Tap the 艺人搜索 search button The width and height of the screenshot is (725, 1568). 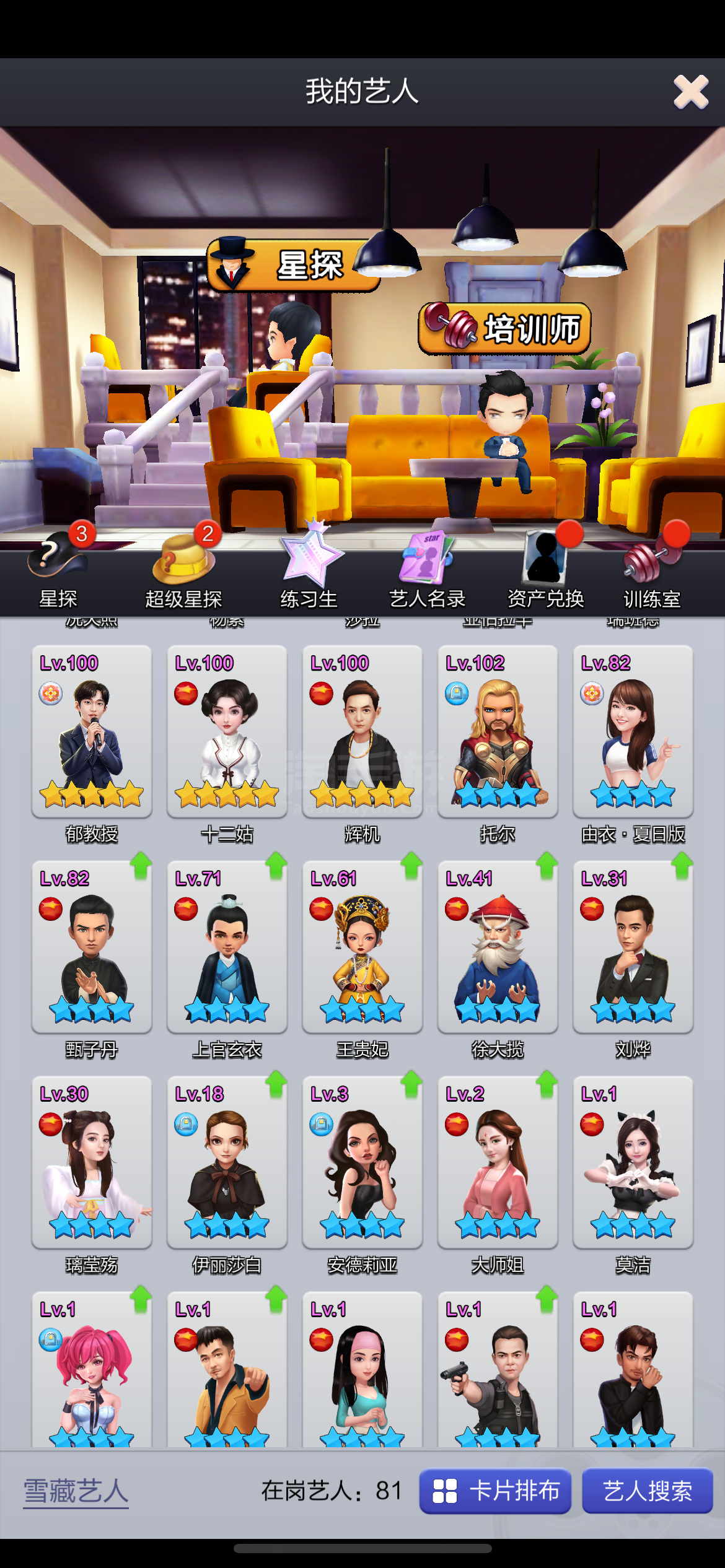pos(648,1491)
